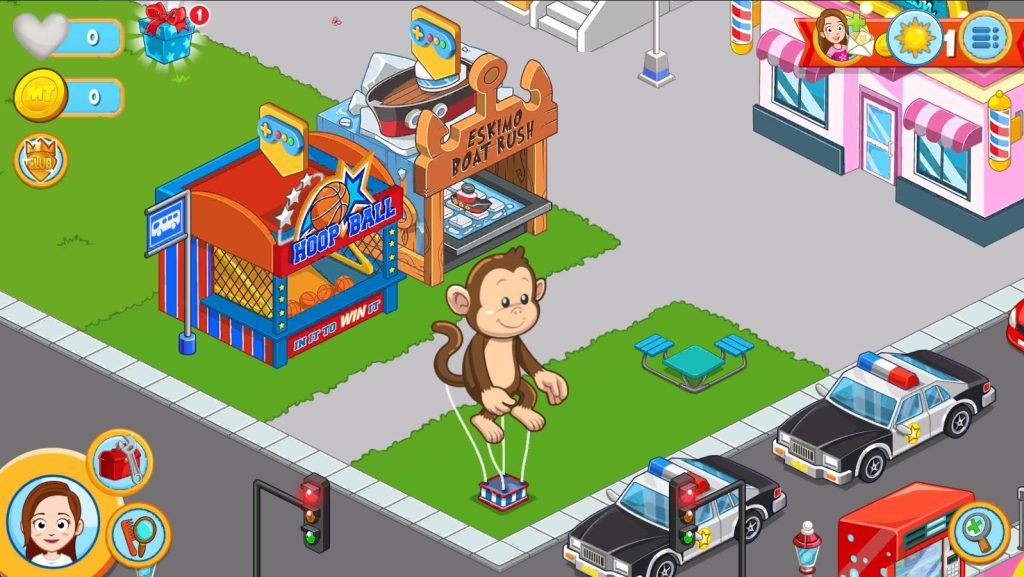Screen dimensions: 1024x577
Task: Tap the sun weather button
Action: coord(913,38)
